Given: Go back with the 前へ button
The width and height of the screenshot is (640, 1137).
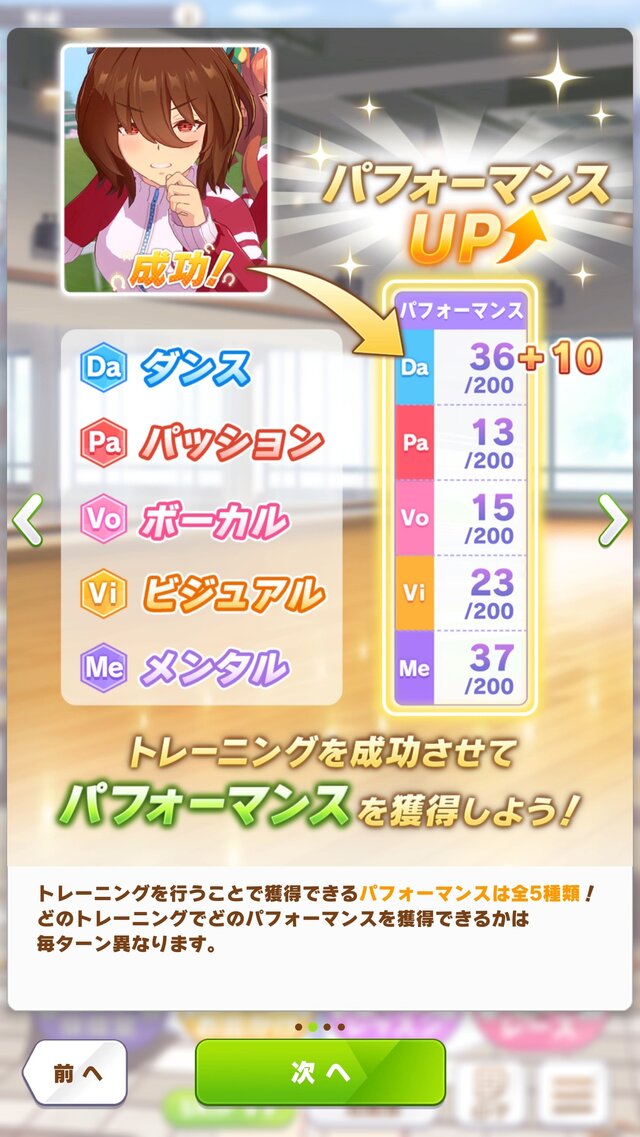Looking at the screenshot, I should [x=76, y=1072].
